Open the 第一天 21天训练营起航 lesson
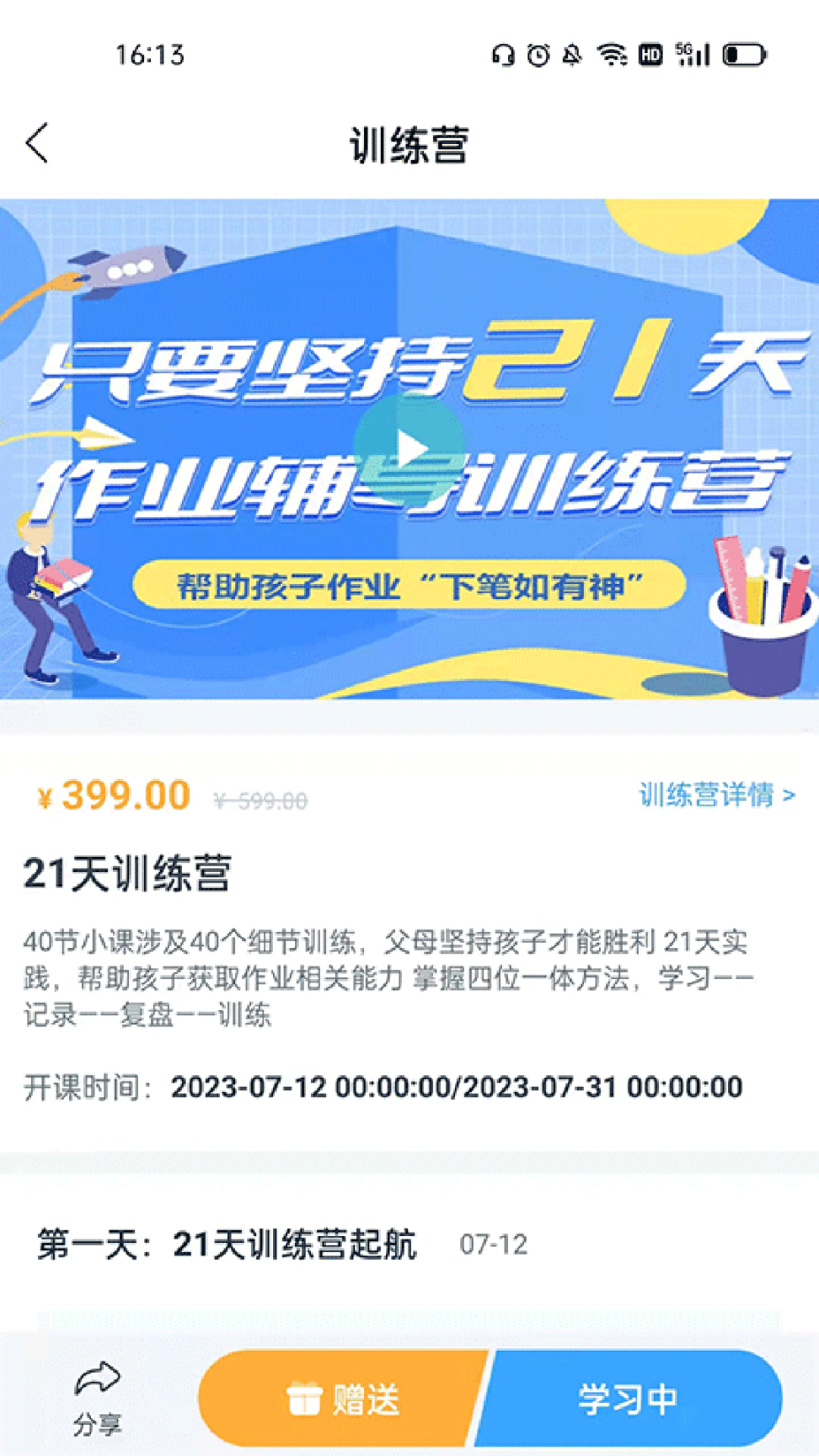 point(227,1245)
